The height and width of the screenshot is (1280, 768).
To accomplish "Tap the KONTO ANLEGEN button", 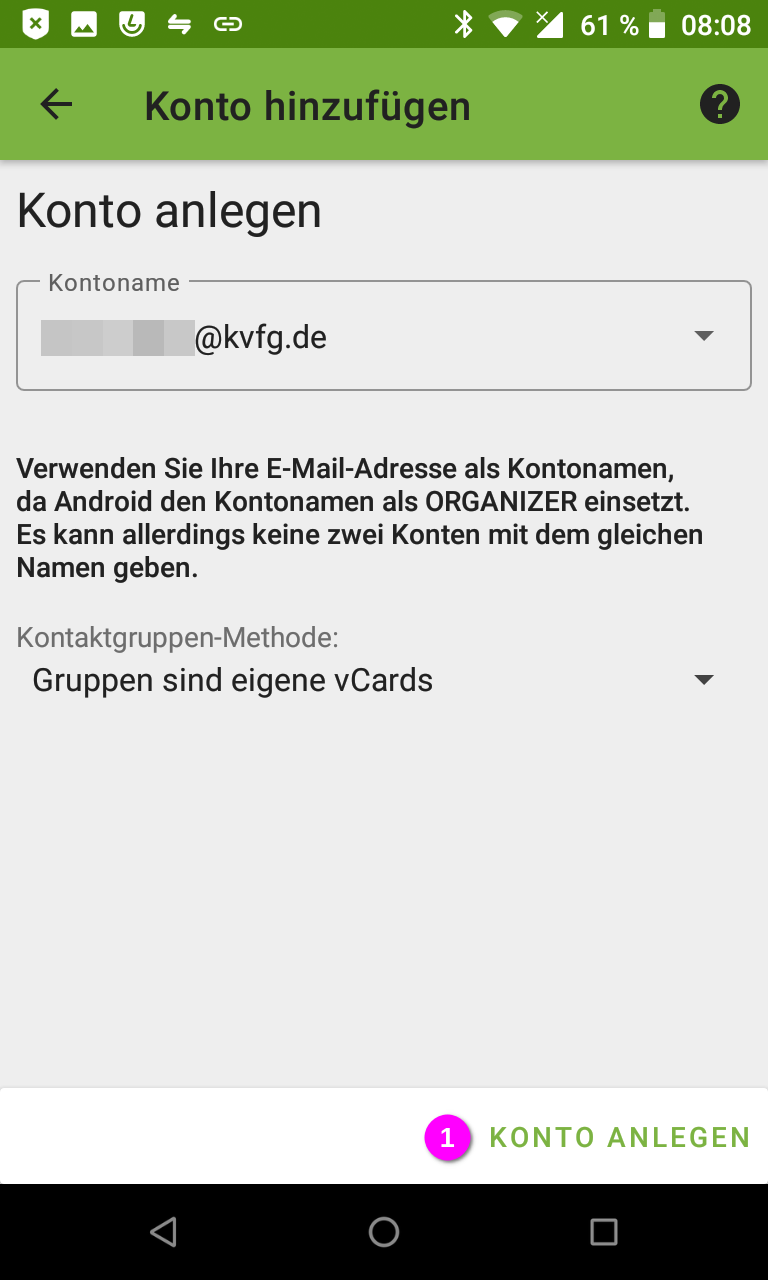I will tap(619, 1137).
